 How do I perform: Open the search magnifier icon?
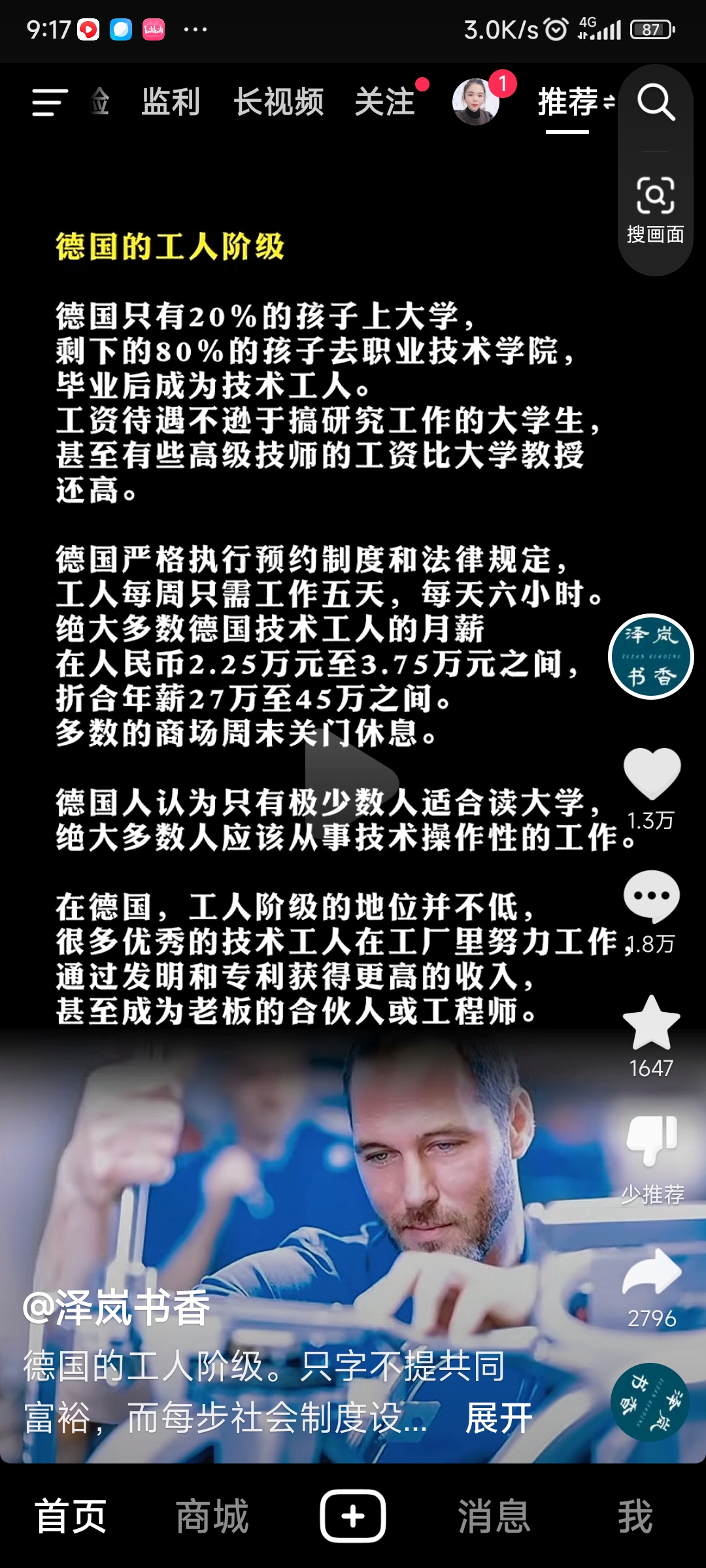pos(656,103)
